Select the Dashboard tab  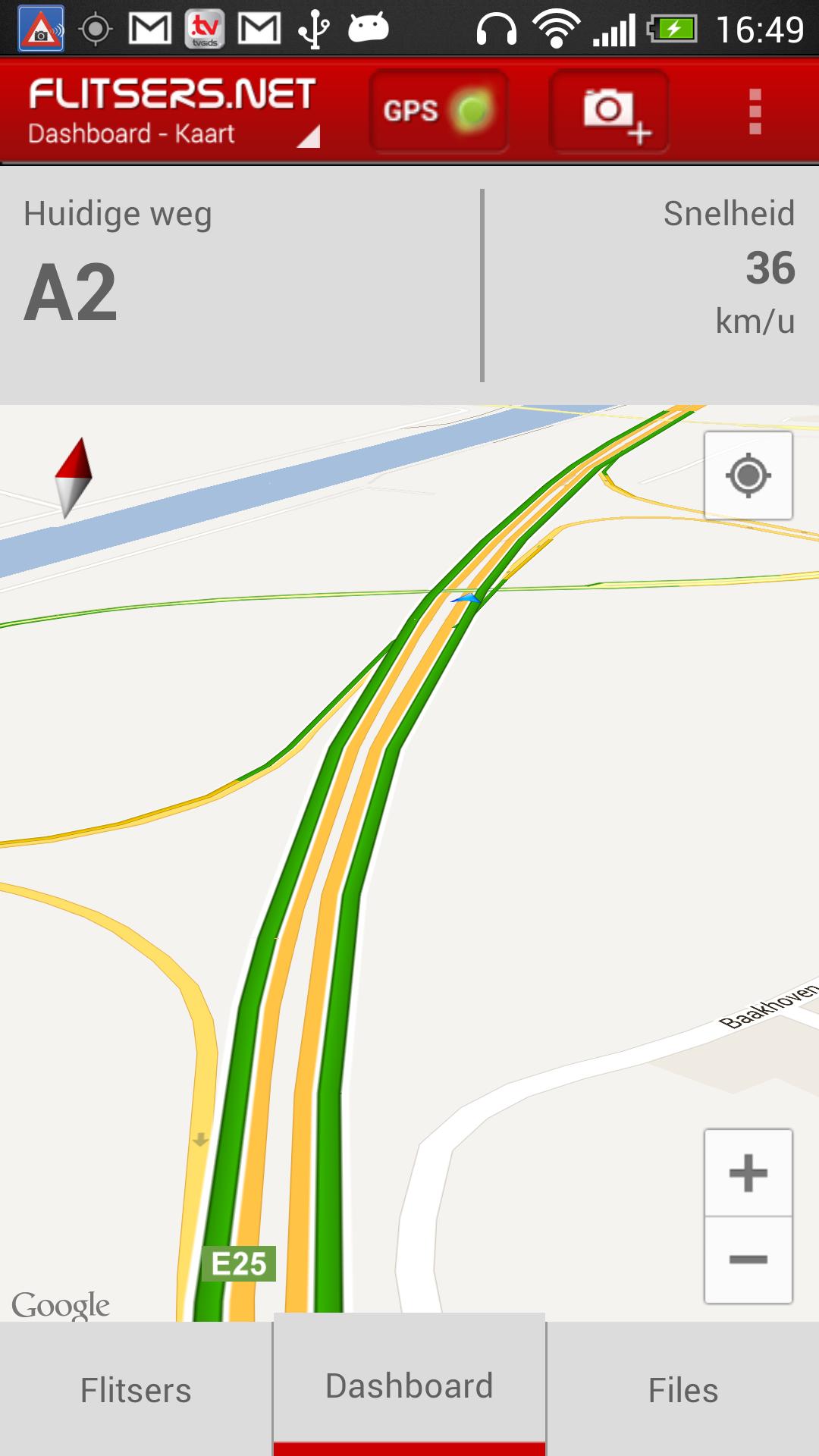409,1385
